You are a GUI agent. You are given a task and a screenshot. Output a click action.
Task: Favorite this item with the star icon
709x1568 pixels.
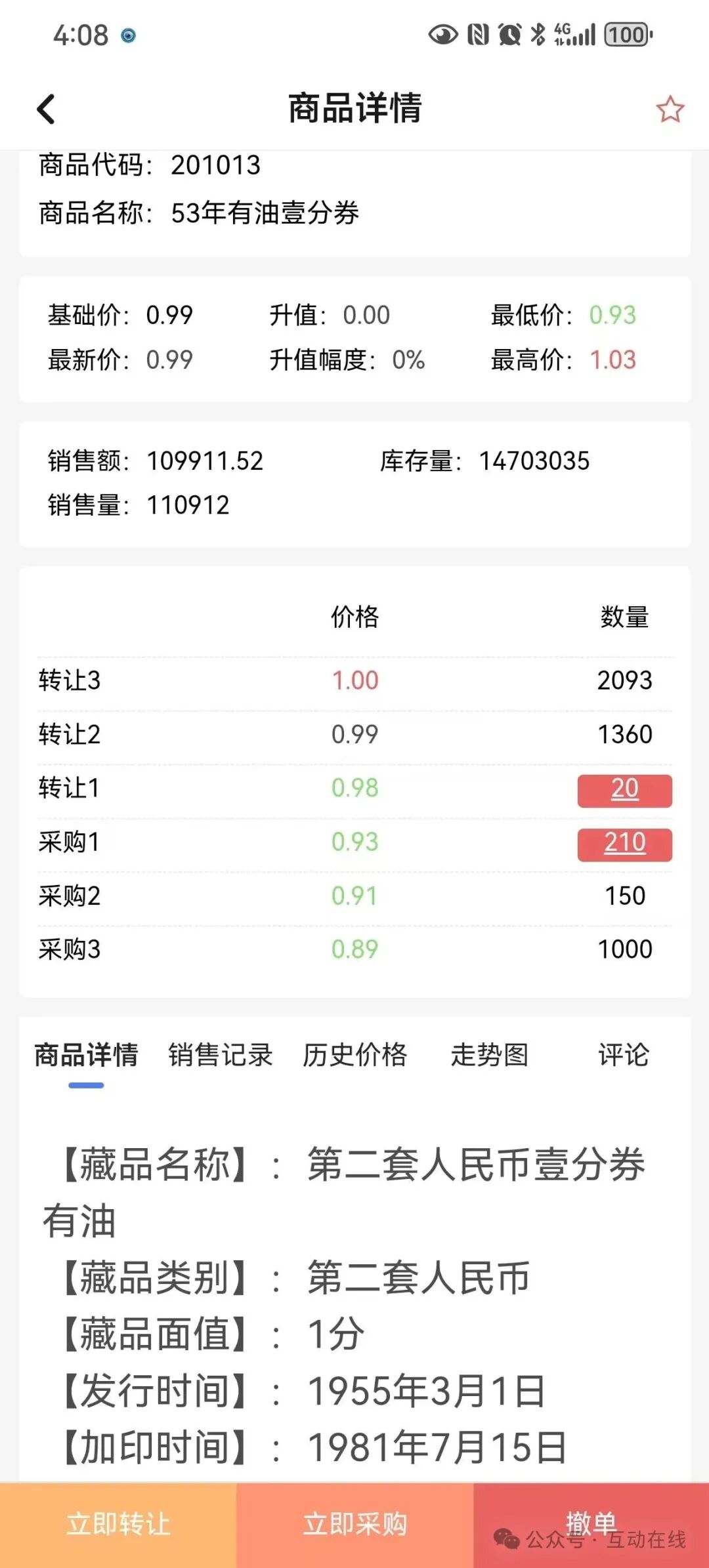(x=670, y=109)
